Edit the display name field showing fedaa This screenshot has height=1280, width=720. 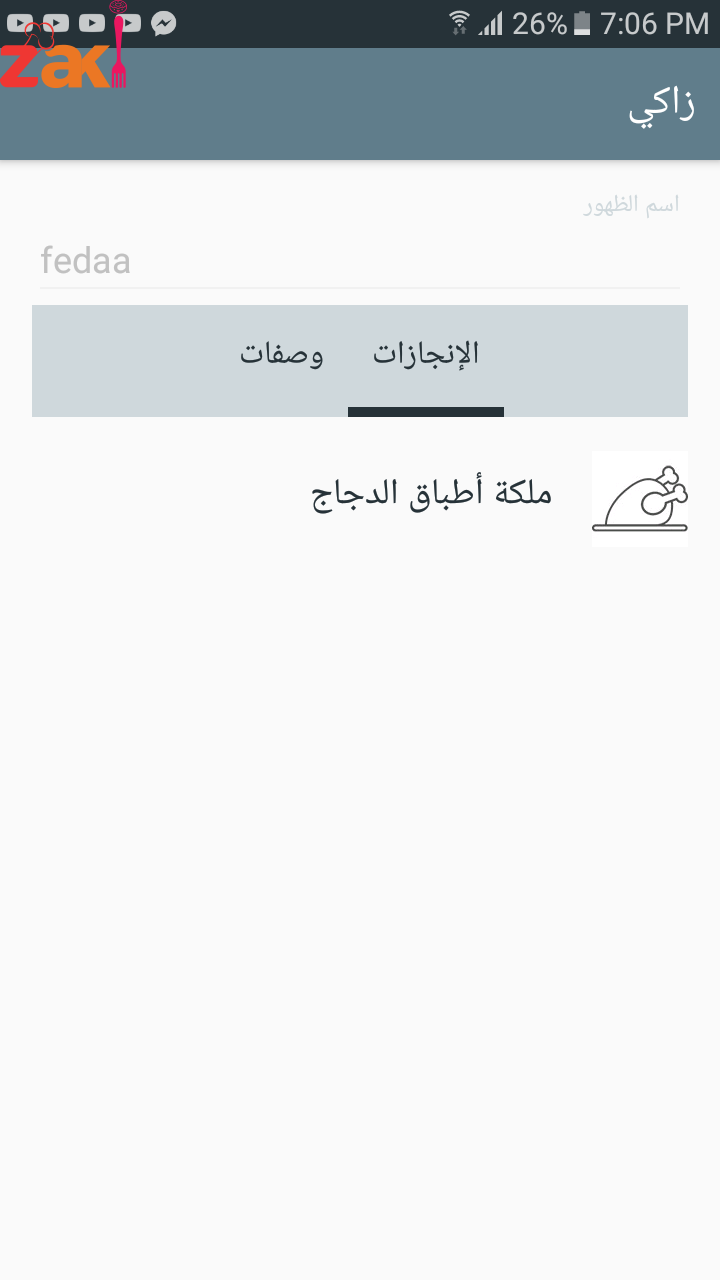[x=359, y=262]
